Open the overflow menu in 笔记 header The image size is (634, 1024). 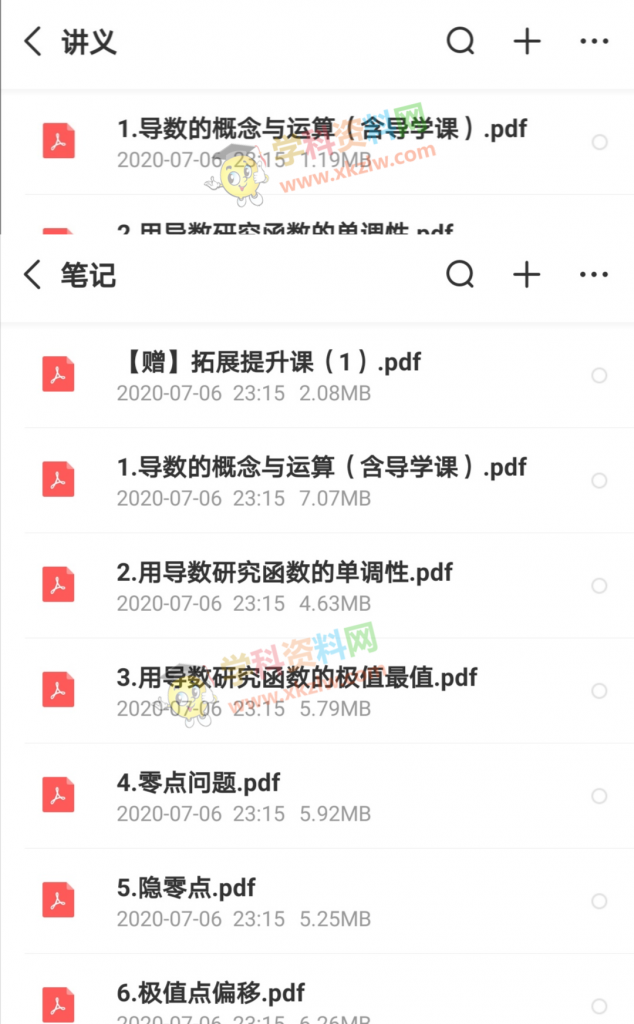pos(594,274)
